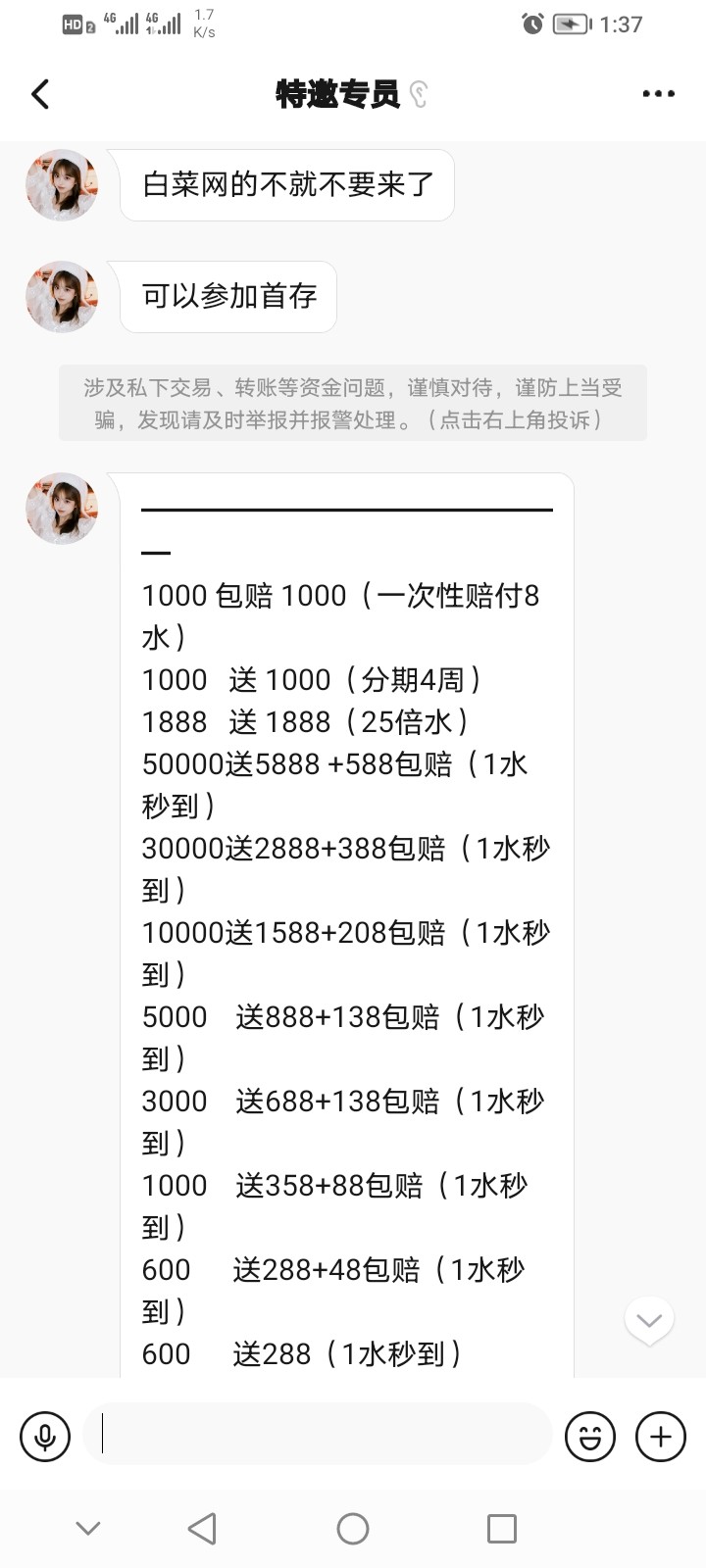Go back from the 特邀专员 chat

point(40,94)
